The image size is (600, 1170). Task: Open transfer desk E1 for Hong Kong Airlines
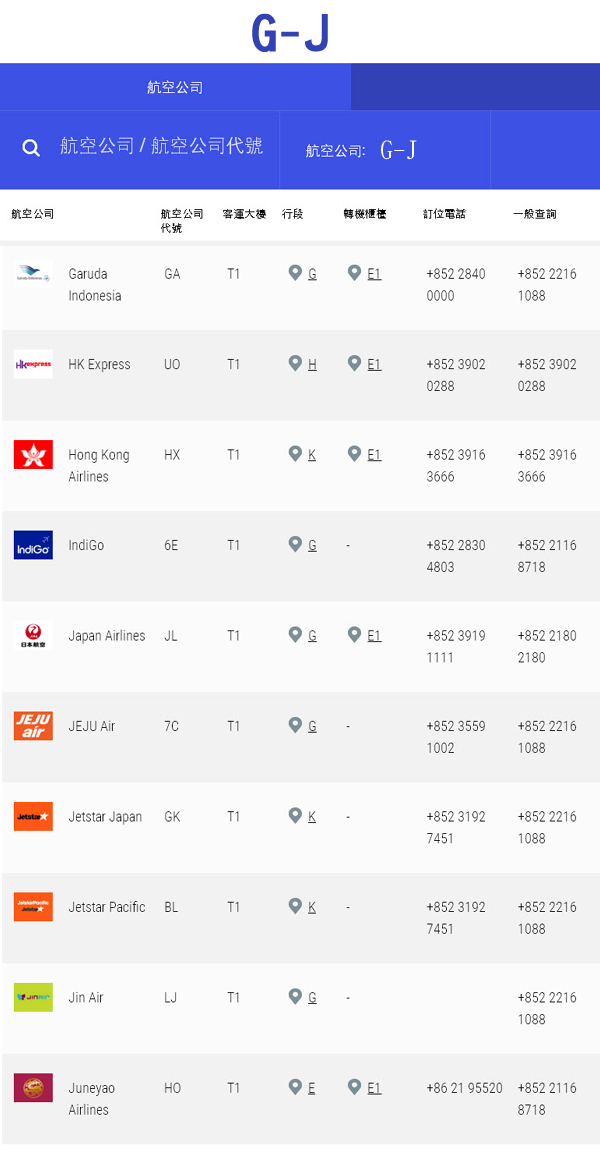[x=374, y=454]
